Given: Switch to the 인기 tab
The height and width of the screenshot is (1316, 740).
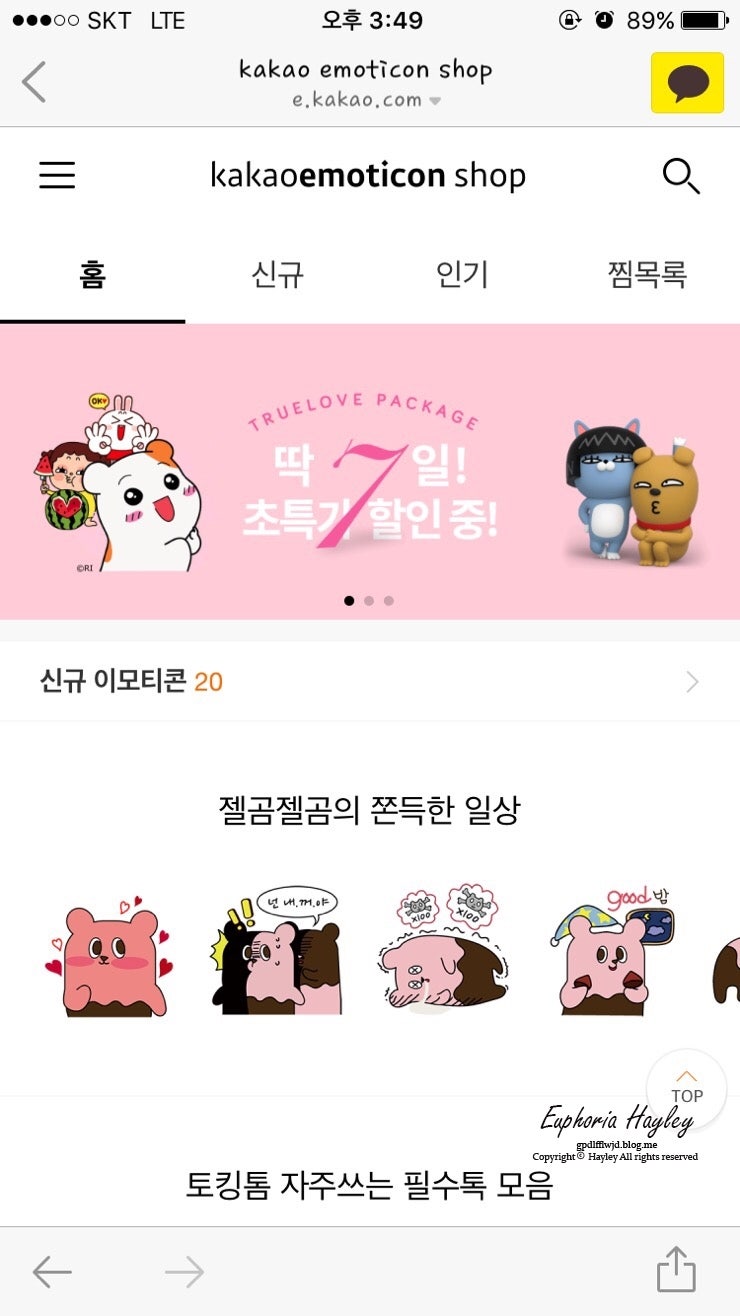Looking at the screenshot, I should 462,274.
